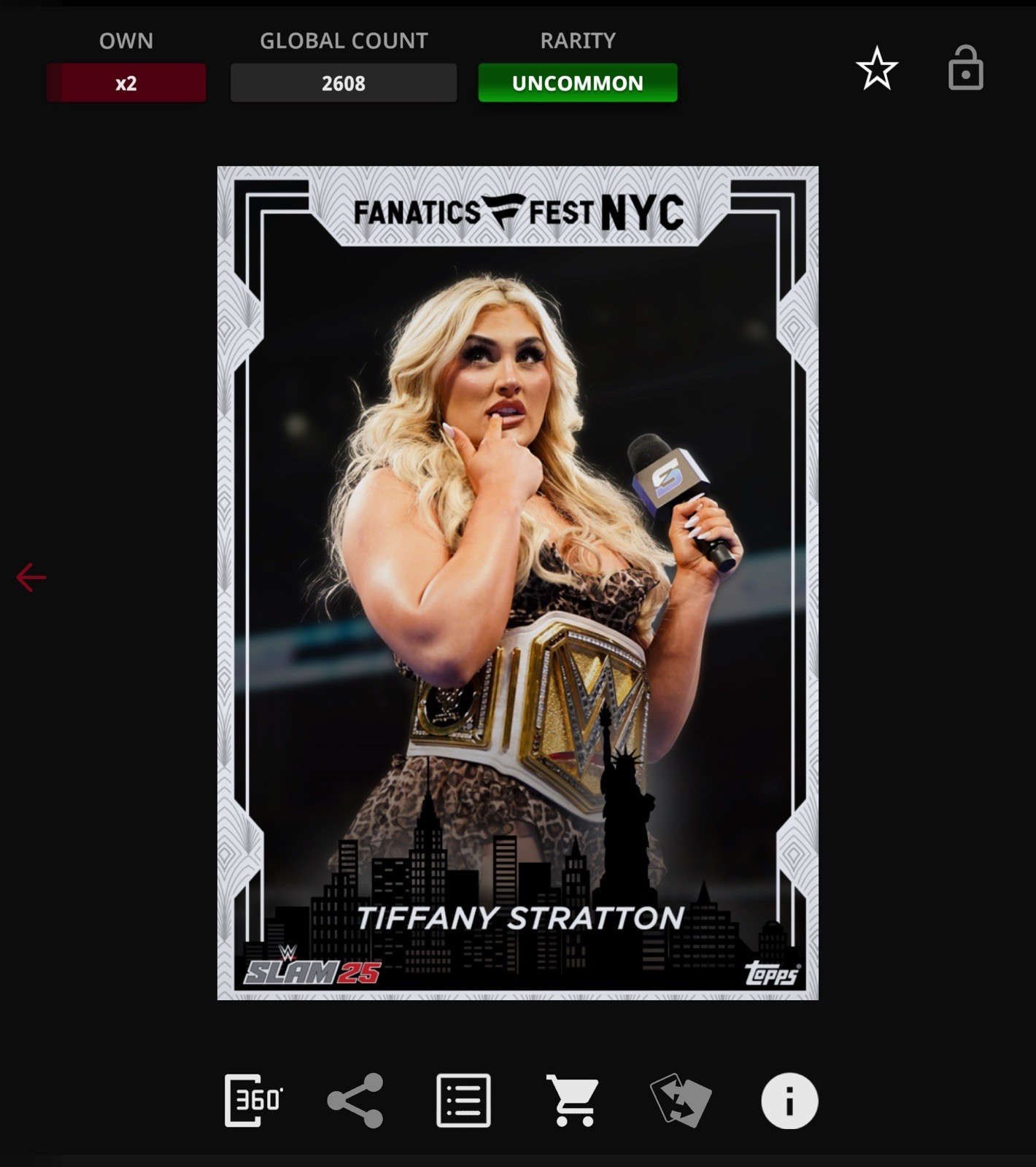Toggle the card lock icon
The height and width of the screenshot is (1167, 1036).
(965, 69)
